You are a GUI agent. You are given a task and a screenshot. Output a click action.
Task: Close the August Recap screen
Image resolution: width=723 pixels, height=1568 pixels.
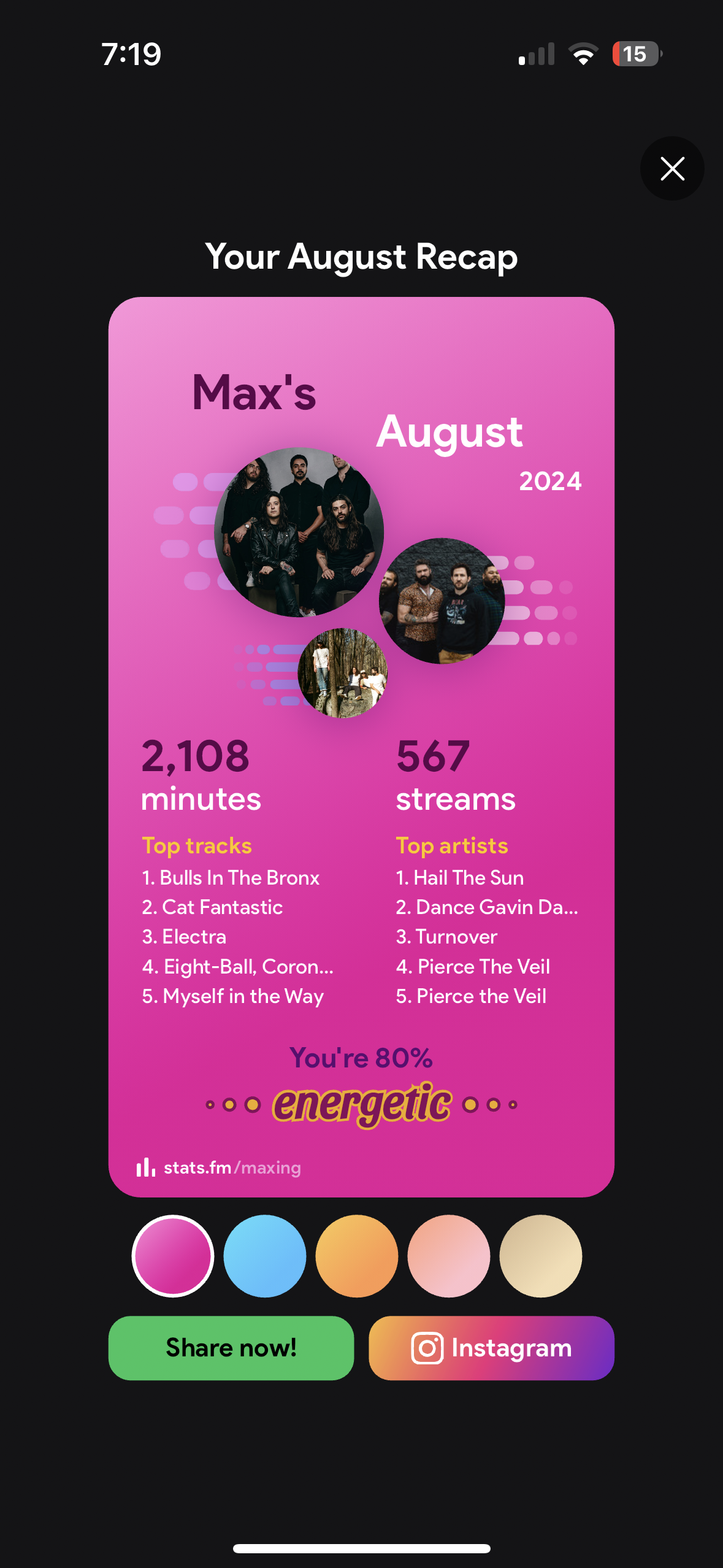click(x=672, y=169)
